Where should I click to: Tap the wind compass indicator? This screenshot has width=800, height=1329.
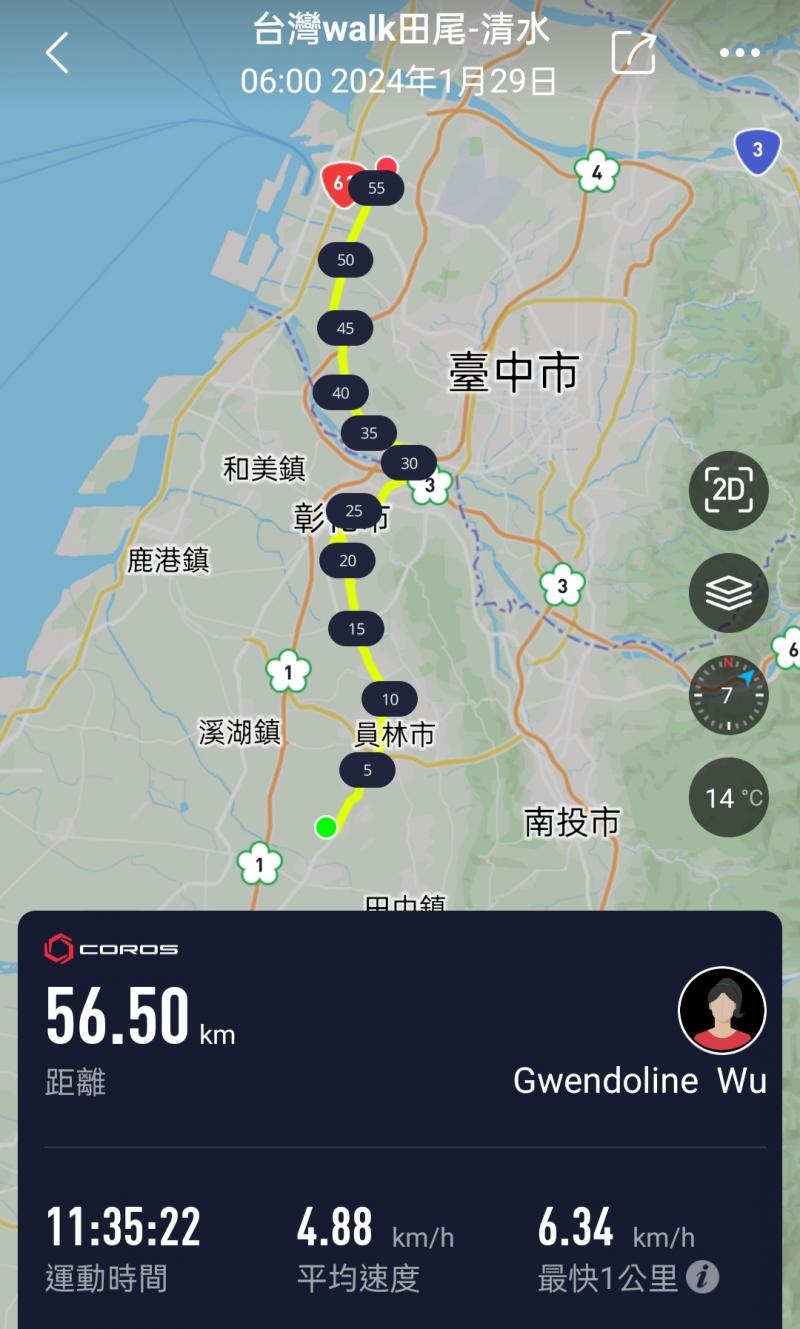tap(728, 695)
